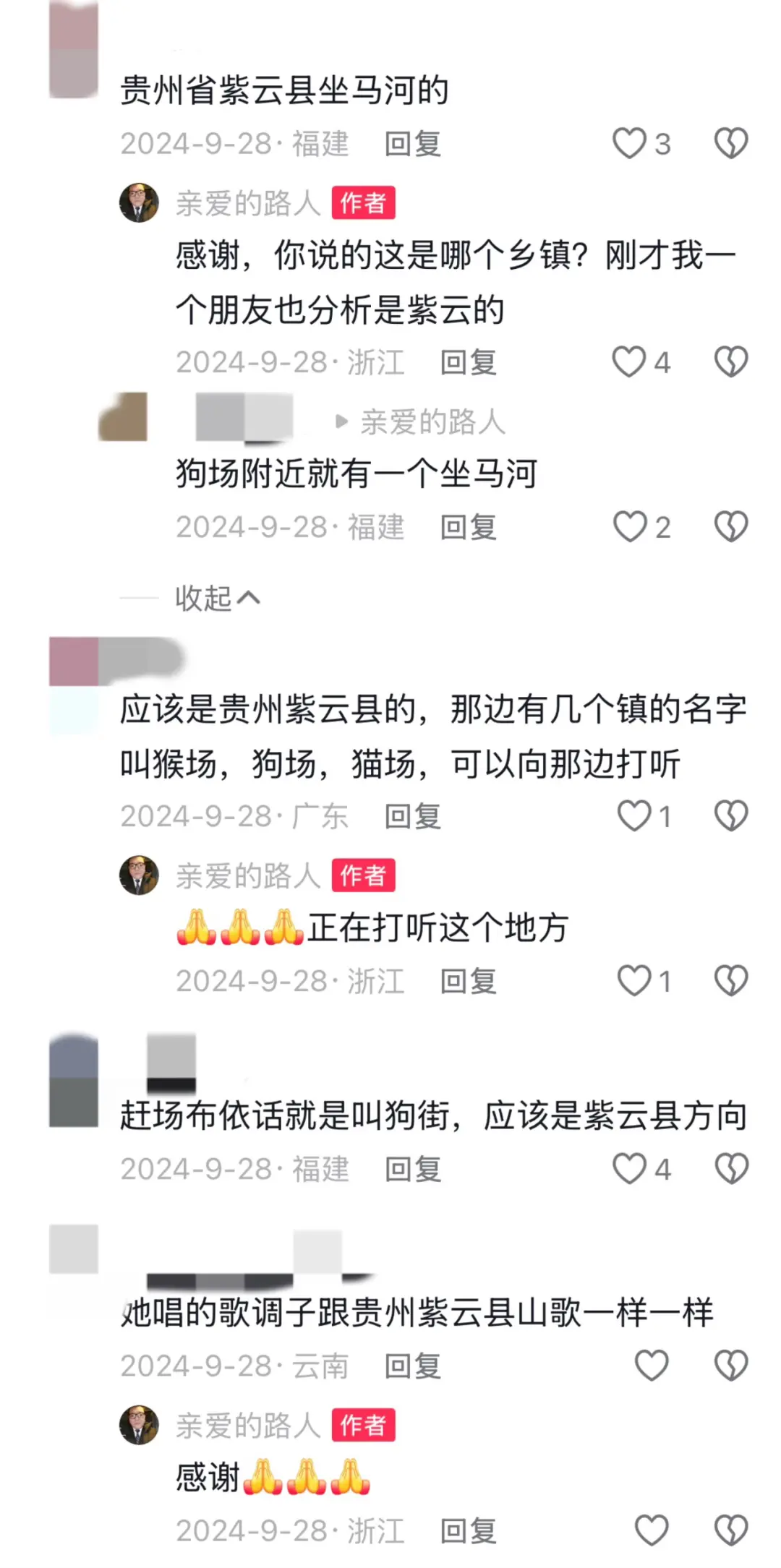The image size is (781, 1568).
Task: Reply to 赶场布依话就是叫狗街 comment
Action: [x=412, y=1169]
